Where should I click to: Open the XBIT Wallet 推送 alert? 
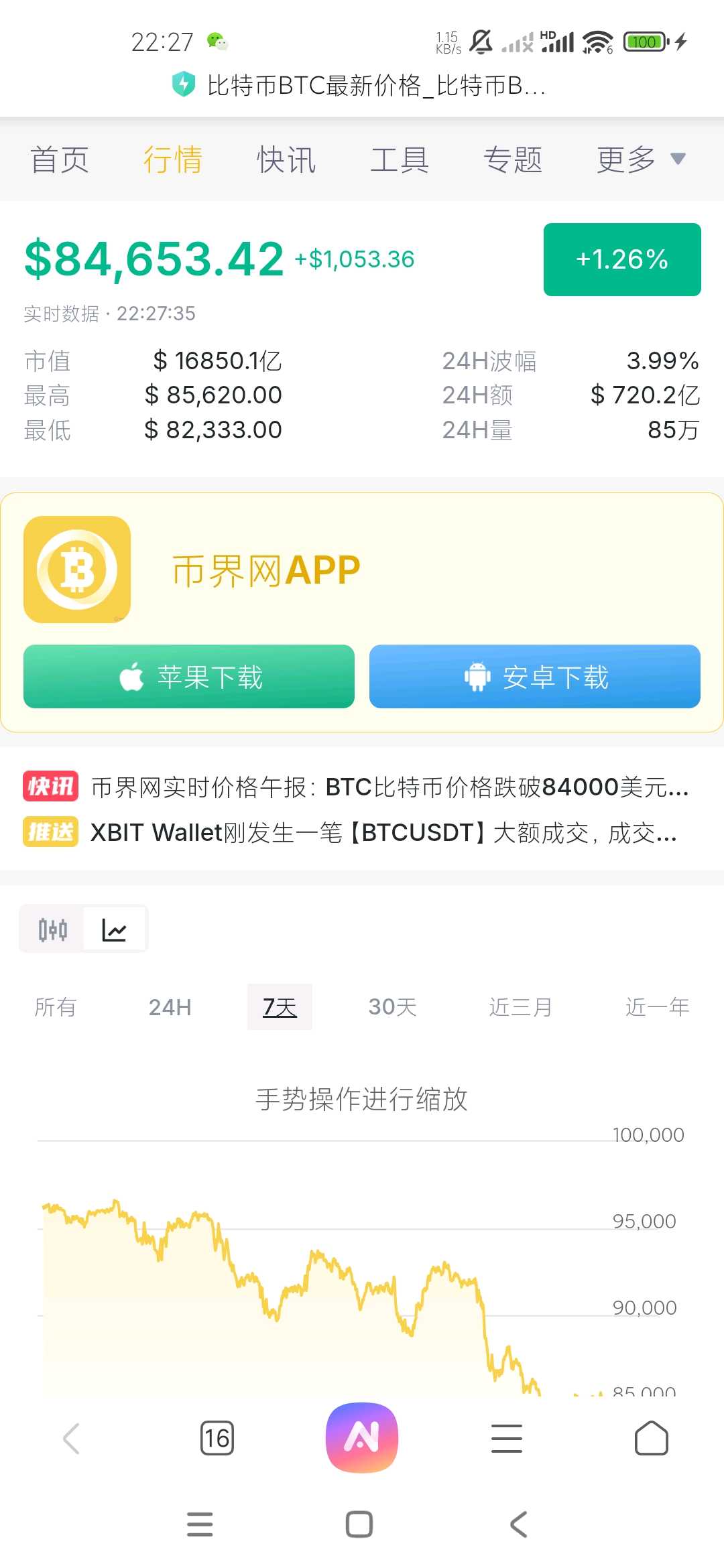point(382,832)
